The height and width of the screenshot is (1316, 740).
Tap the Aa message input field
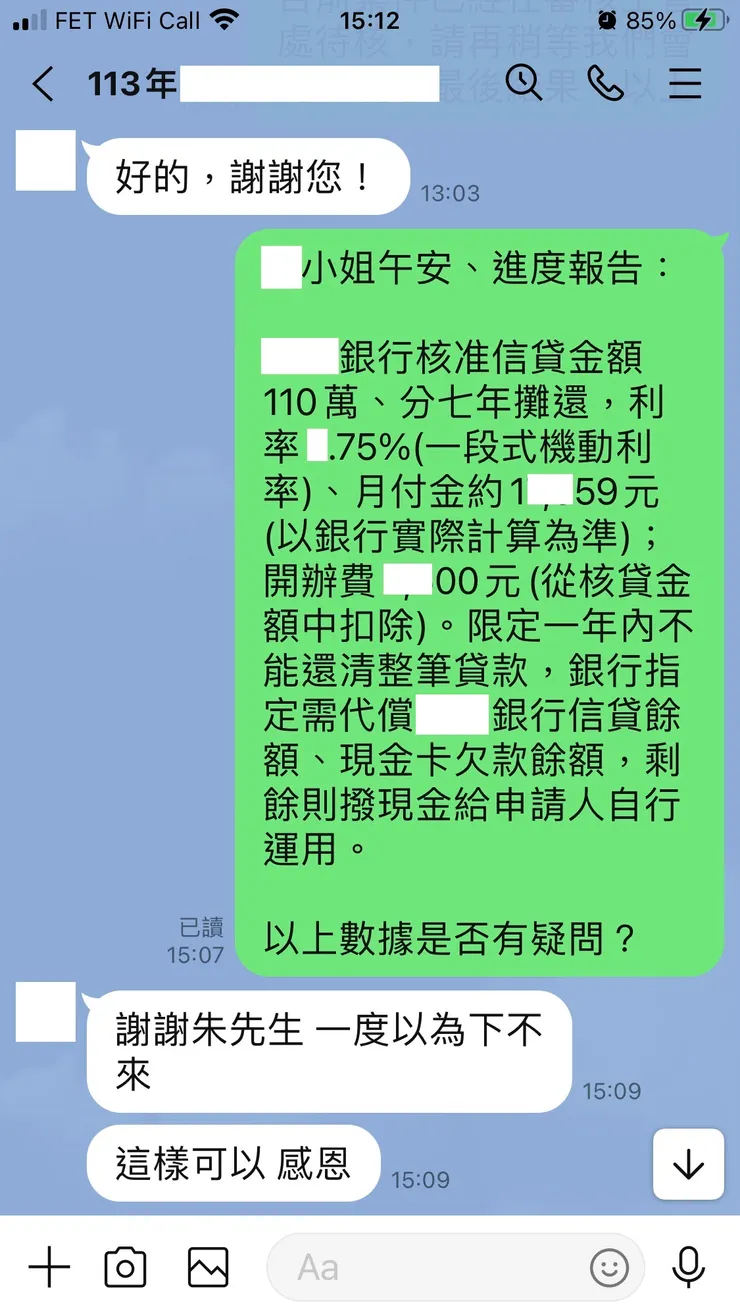pyautogui.click(x=420, y=1267)
